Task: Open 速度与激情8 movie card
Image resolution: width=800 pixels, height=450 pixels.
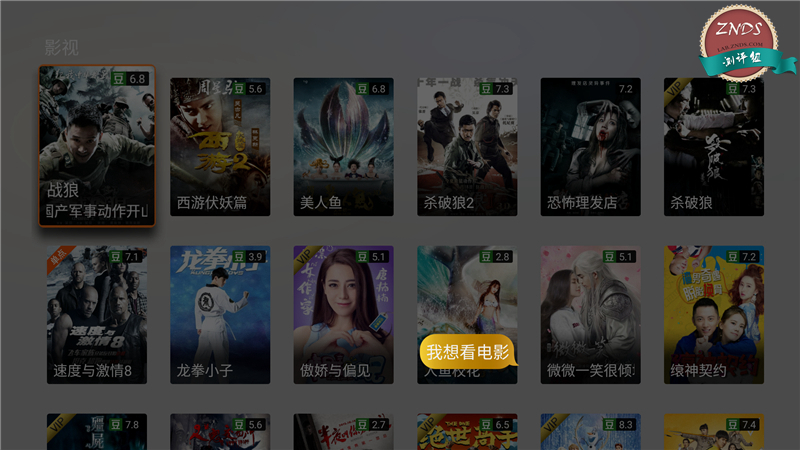Action: tap(96, 314)
